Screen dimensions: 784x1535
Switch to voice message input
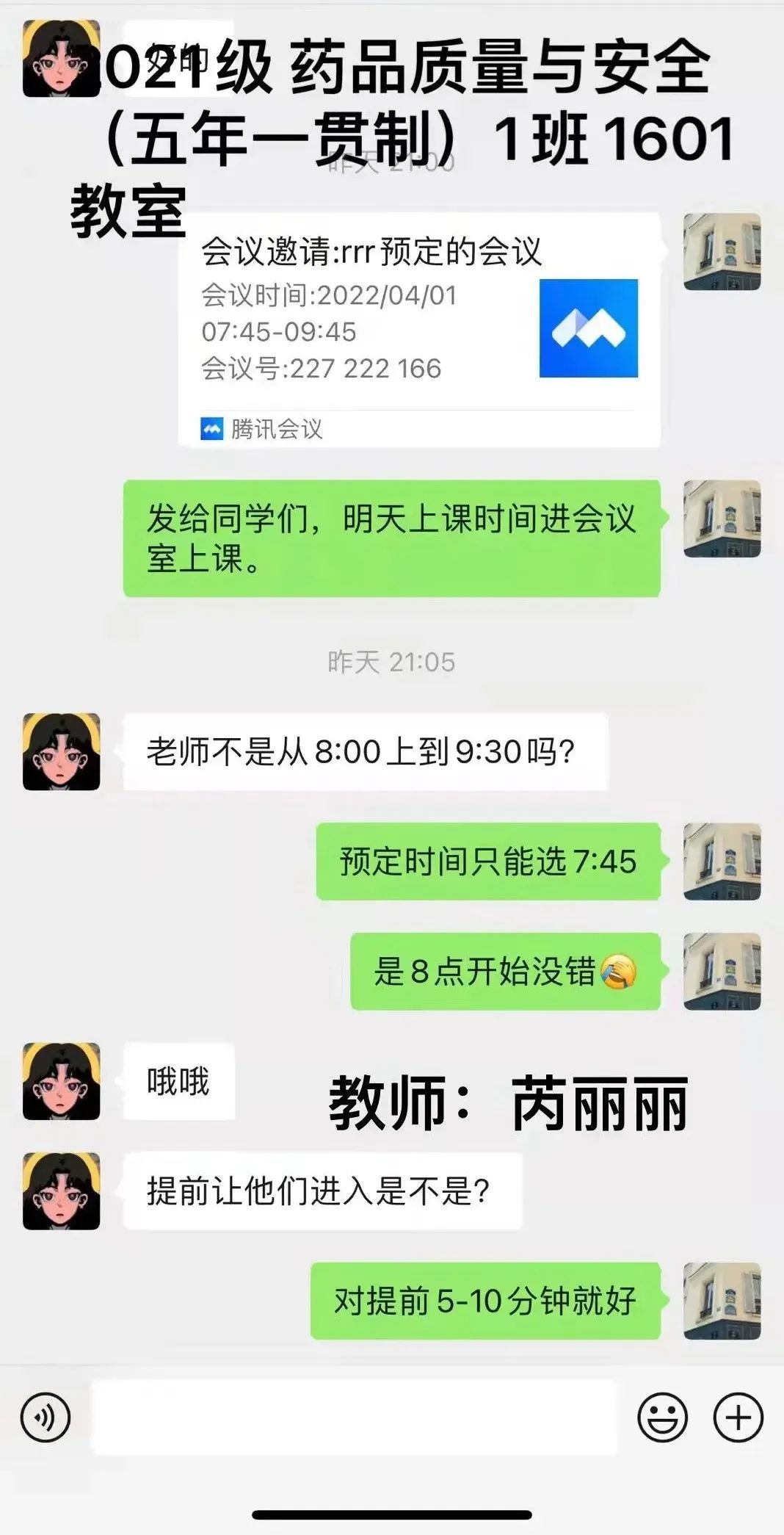point(46,1417)
